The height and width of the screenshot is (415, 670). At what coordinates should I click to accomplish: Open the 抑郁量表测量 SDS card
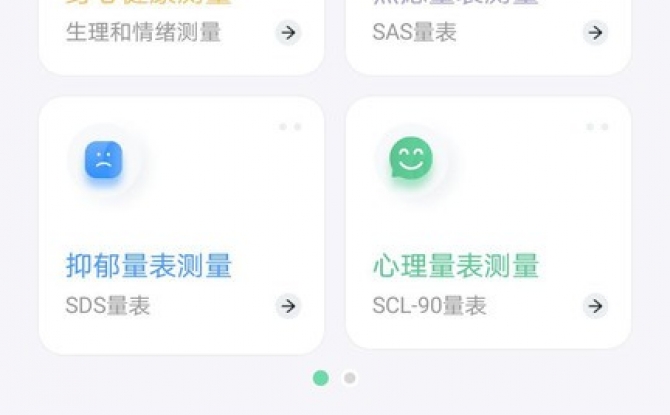181,225
